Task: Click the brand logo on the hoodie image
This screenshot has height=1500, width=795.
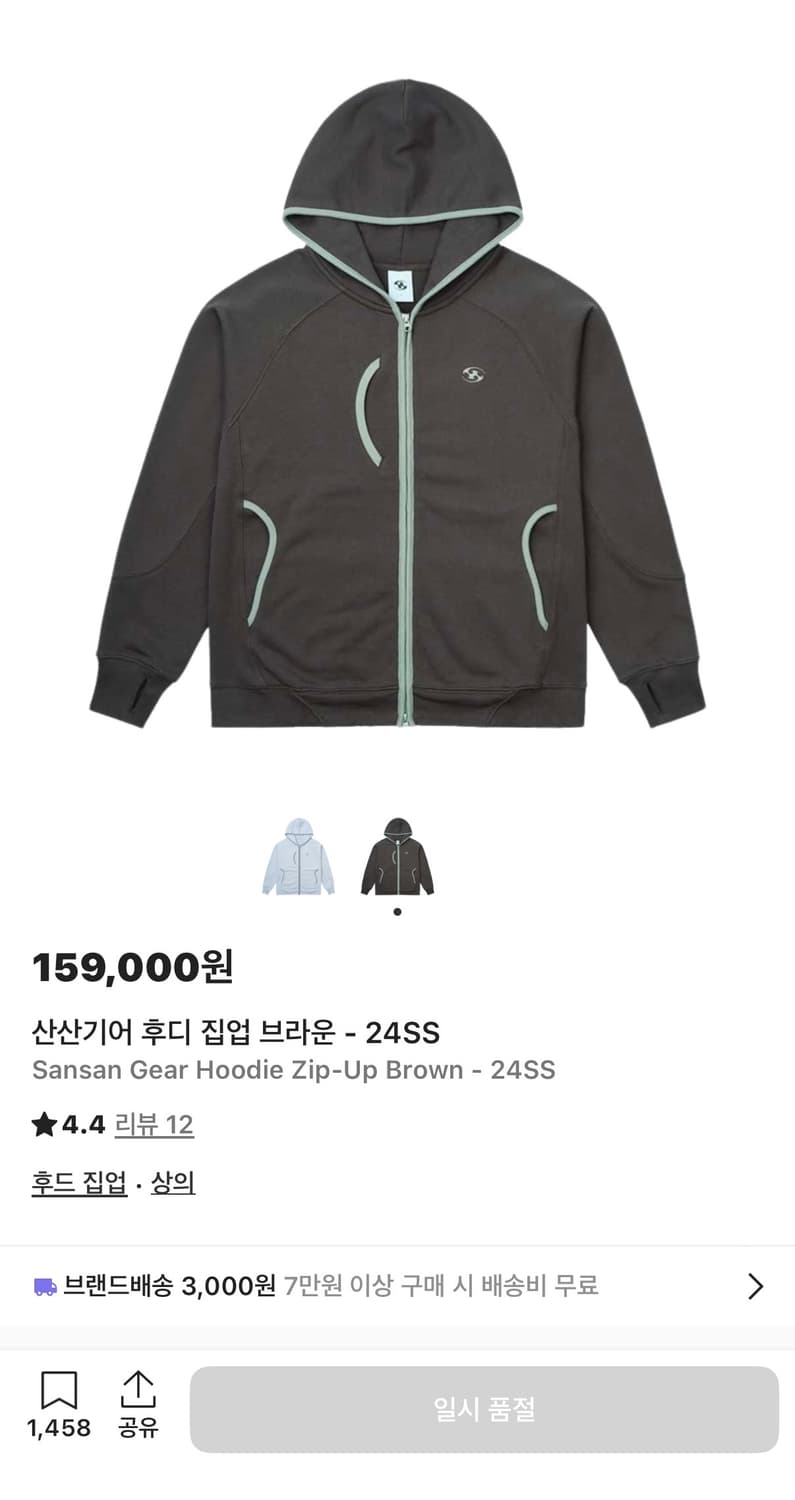Action: (x=470, y=375)
